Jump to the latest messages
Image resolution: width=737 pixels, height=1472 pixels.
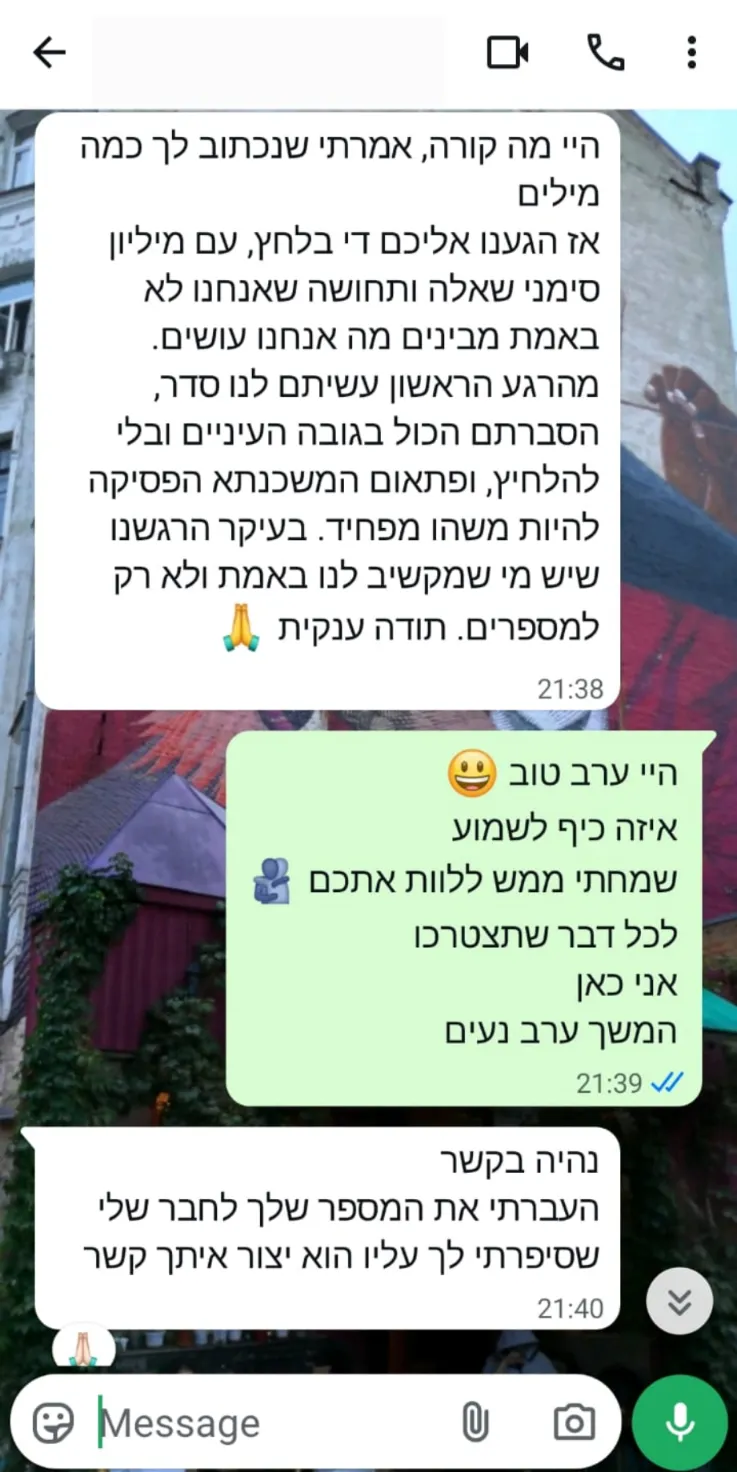pos(679,1302)
